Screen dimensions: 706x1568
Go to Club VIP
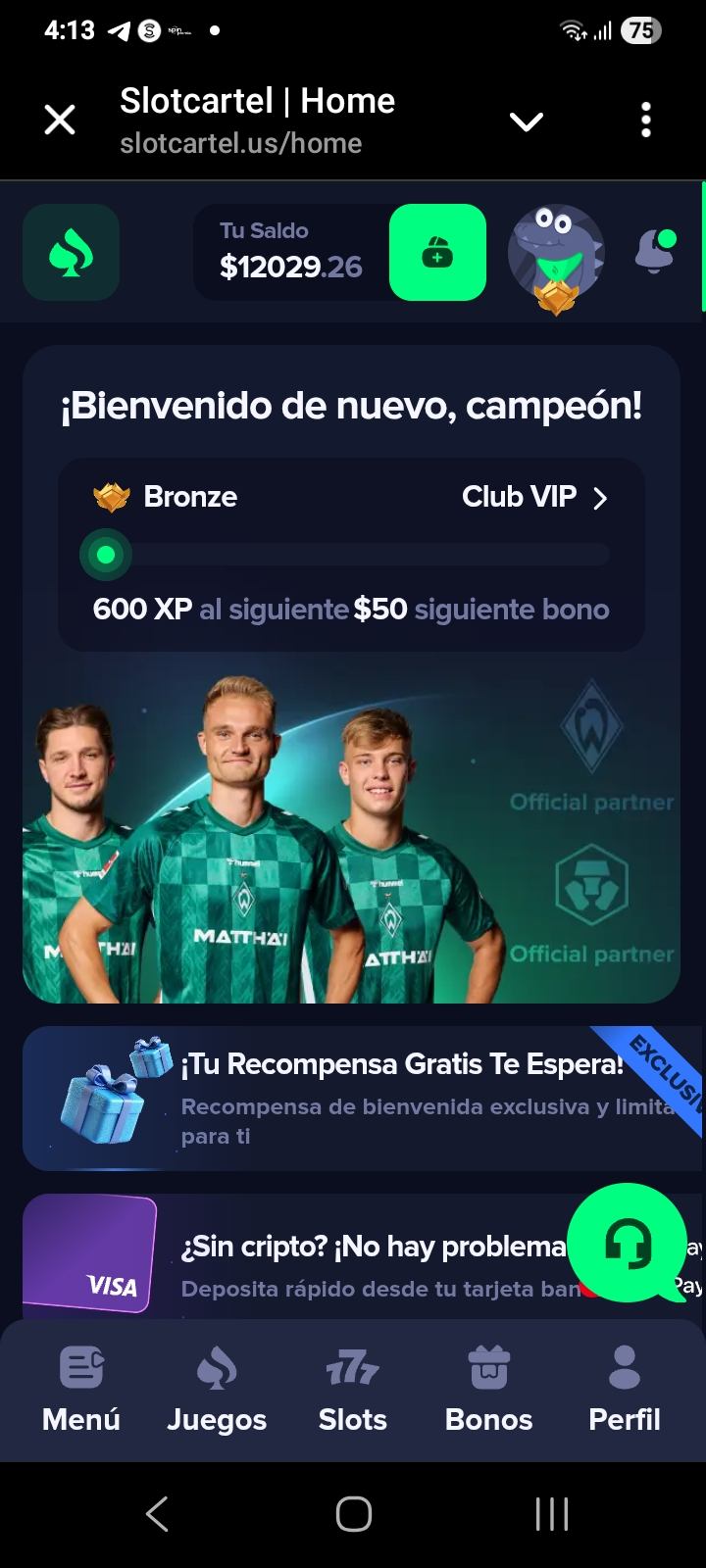pyautogui.click(x=534, y=497)
